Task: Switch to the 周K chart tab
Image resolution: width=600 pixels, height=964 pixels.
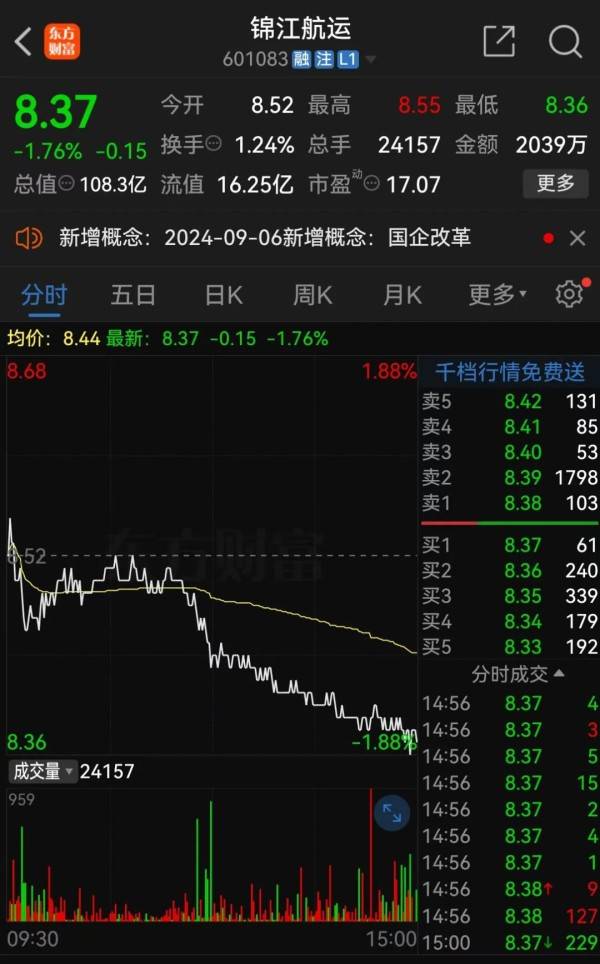Action: (313, 295)
